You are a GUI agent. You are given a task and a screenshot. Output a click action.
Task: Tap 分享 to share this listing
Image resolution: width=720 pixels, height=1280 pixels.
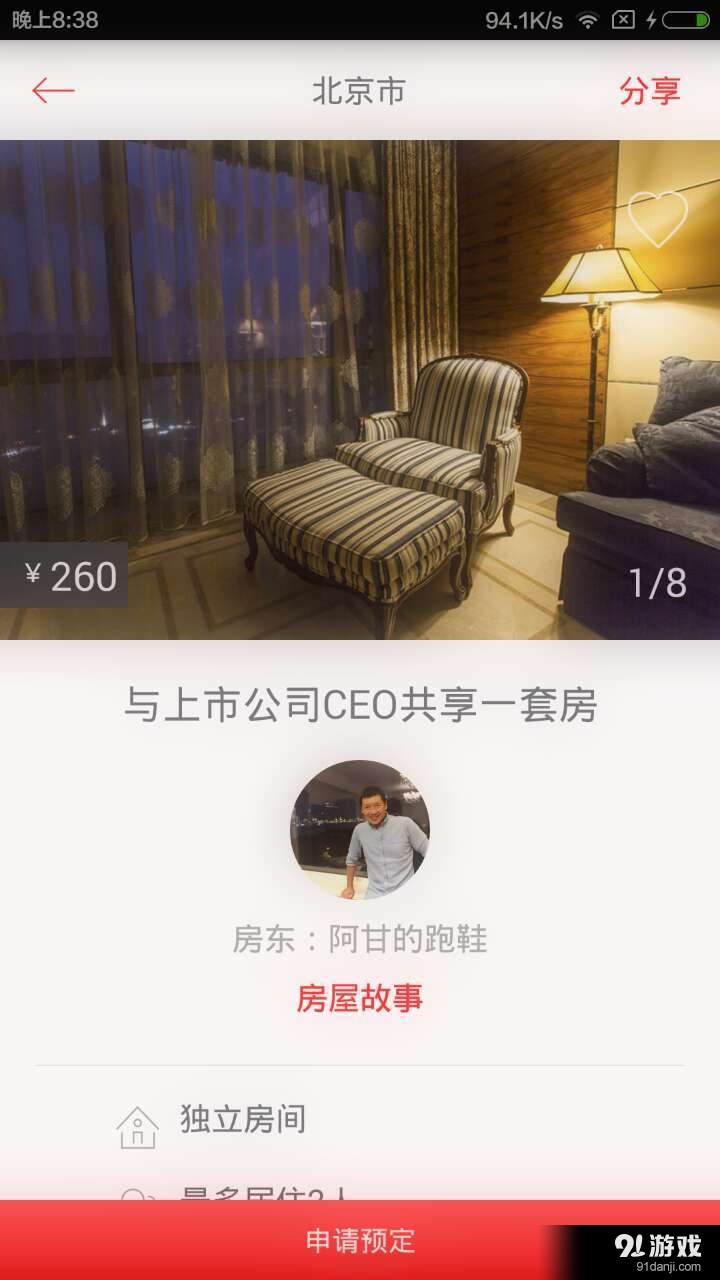coord(650,90)
